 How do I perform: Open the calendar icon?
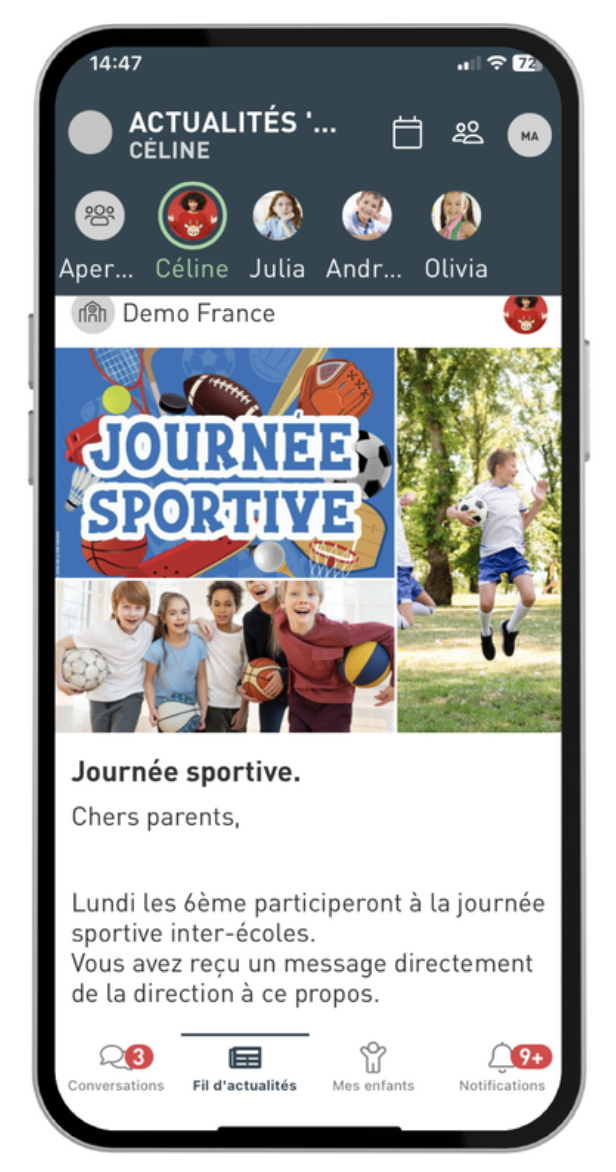407,133
